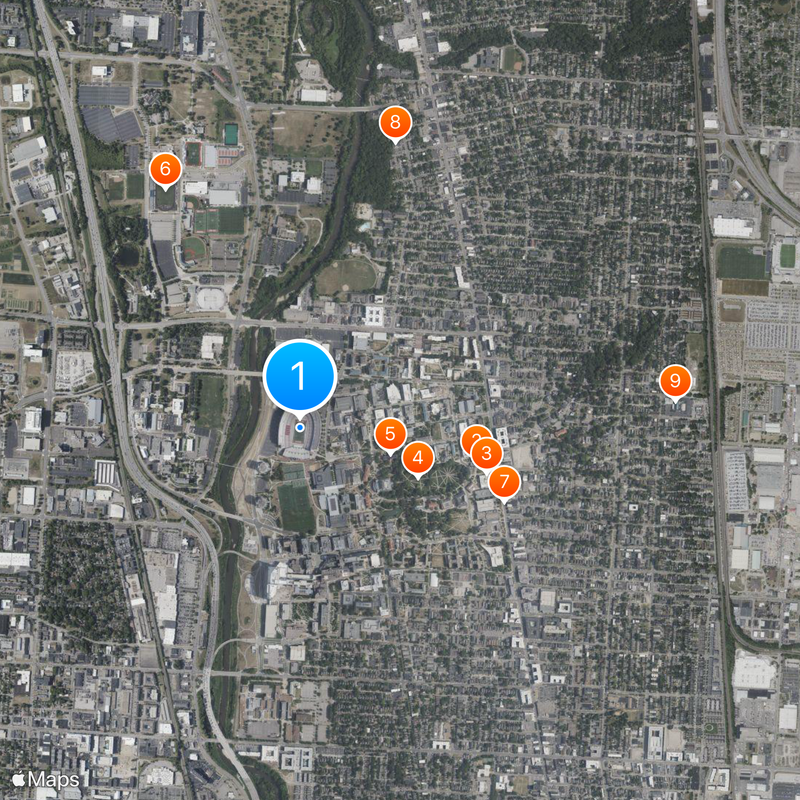
Task: Open the pin numbered 4
Action: [x=418, y=459]
